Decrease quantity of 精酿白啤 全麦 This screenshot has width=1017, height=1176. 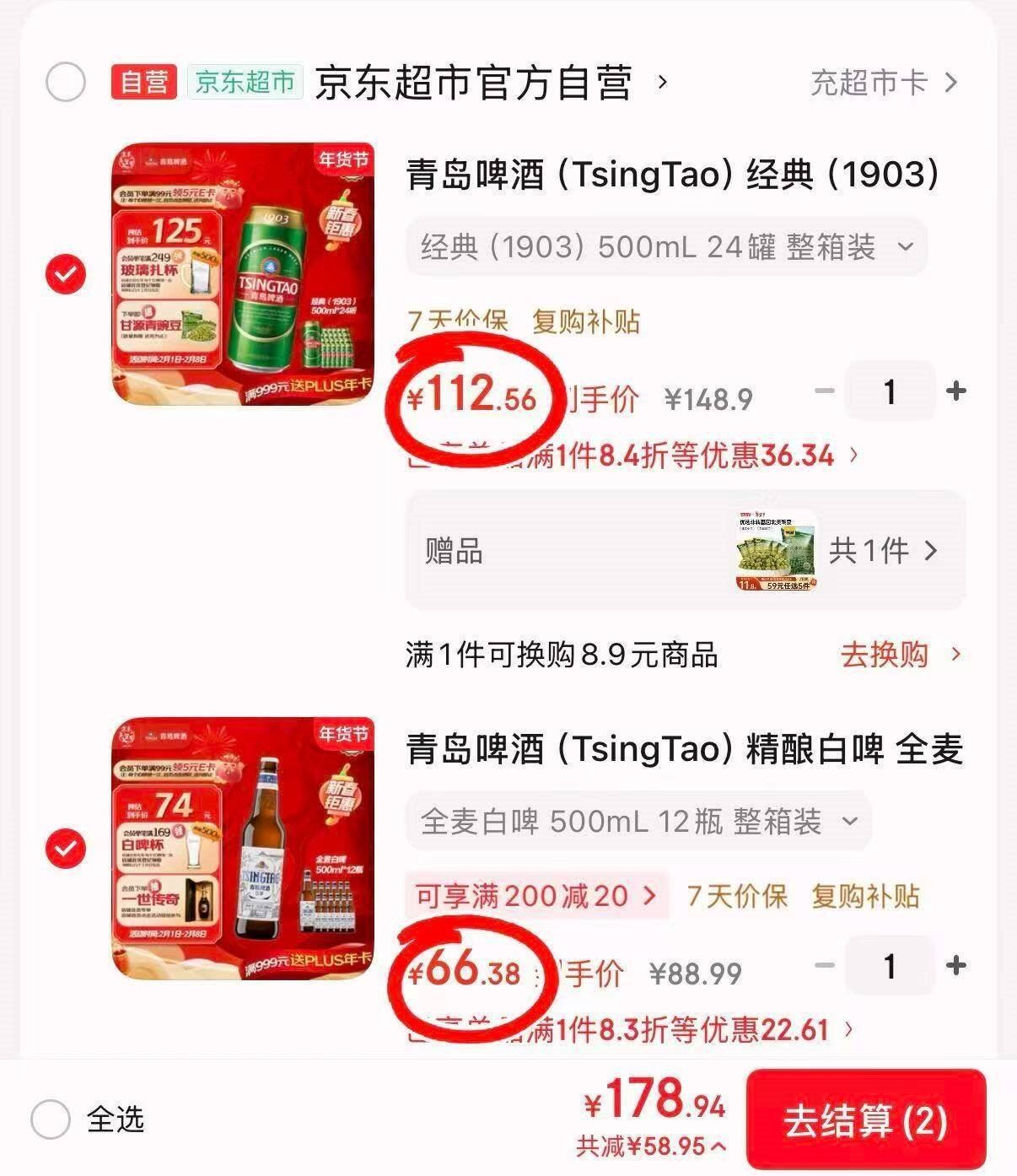coord(825,966)
